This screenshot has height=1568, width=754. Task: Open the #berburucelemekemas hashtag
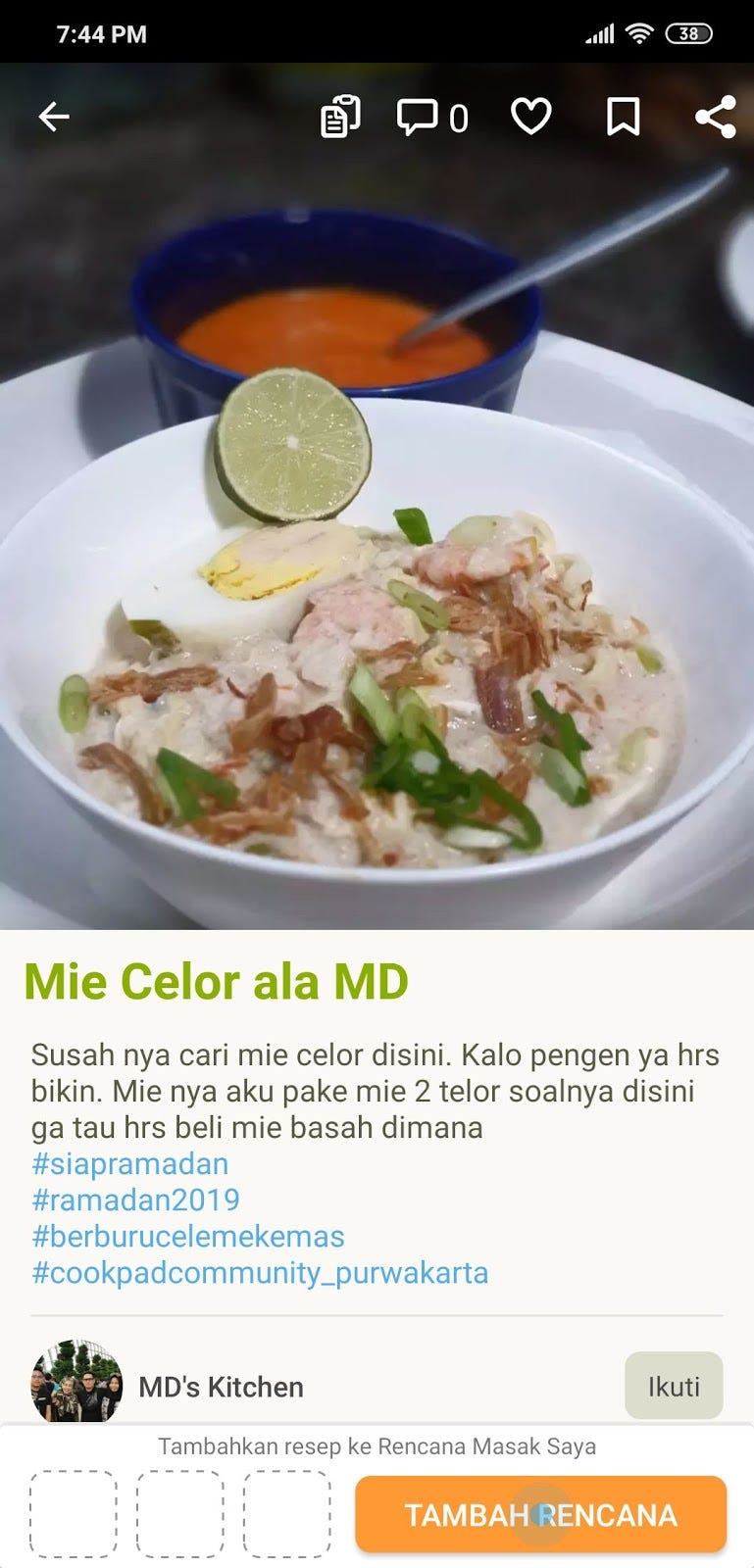click(x=187, y=1237)
